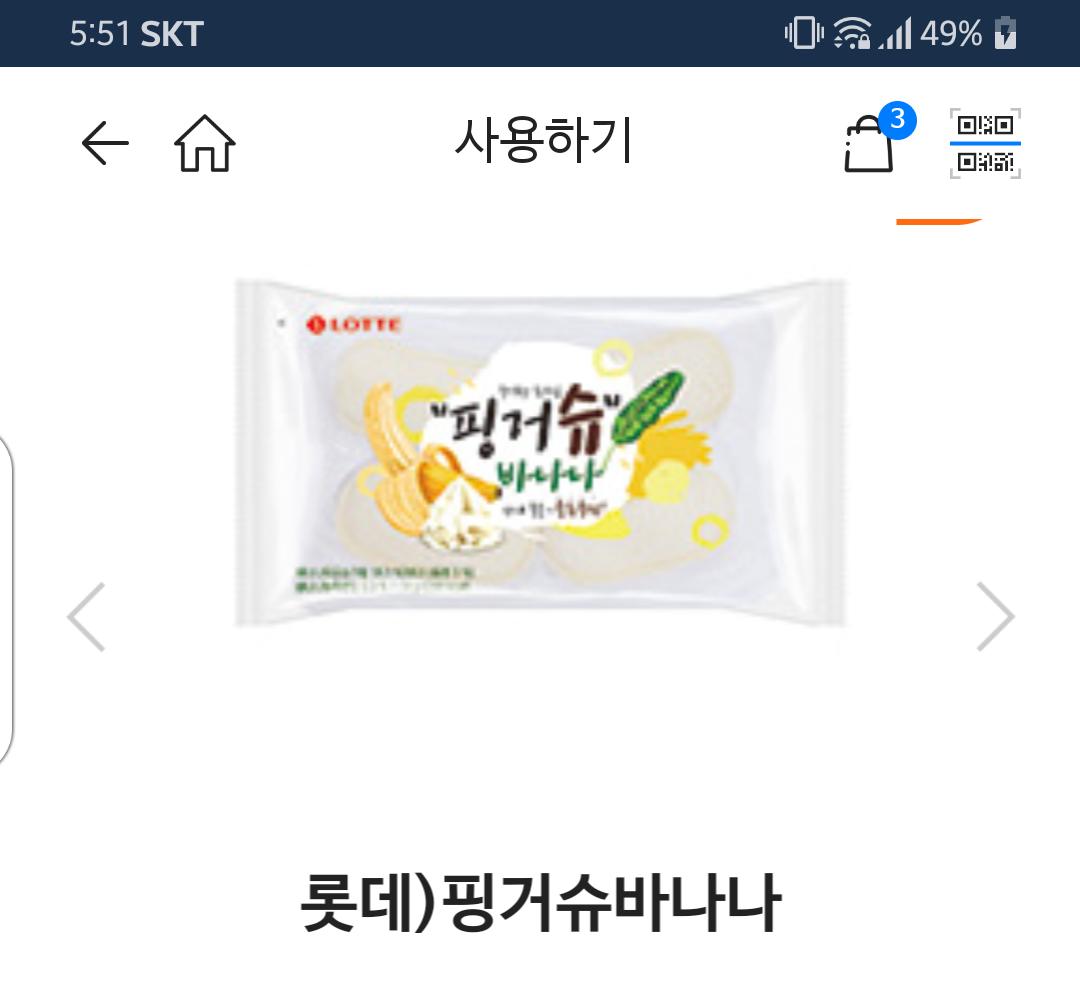Show the next item with the right chevron
Screen dimensions: 1080x996
(994, 617)
